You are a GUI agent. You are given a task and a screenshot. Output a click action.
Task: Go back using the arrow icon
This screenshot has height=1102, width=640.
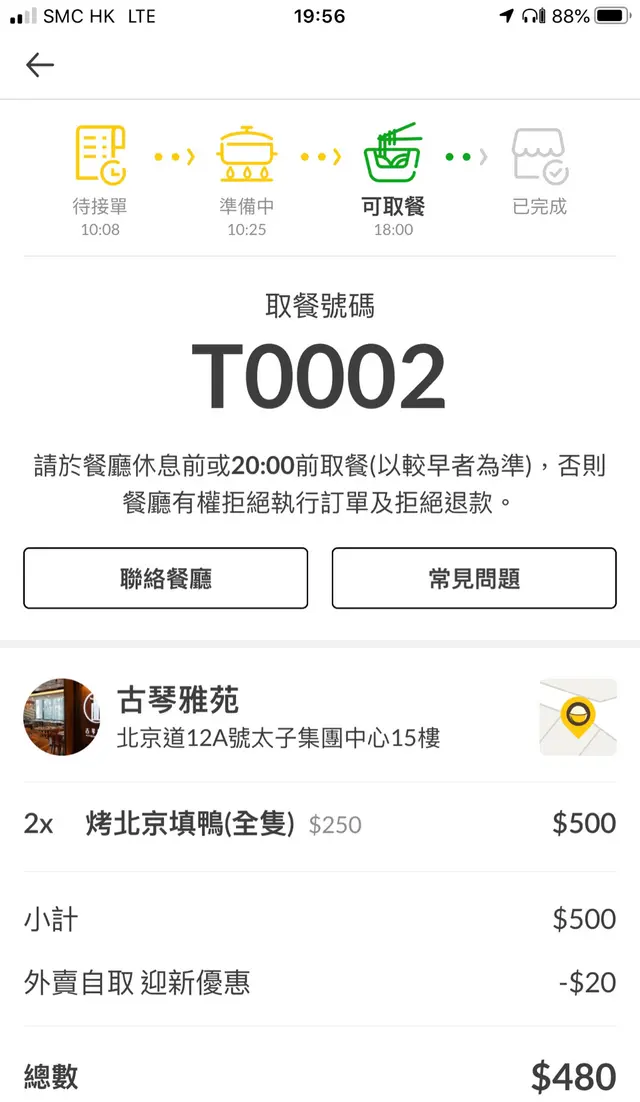tap(40, 66)
